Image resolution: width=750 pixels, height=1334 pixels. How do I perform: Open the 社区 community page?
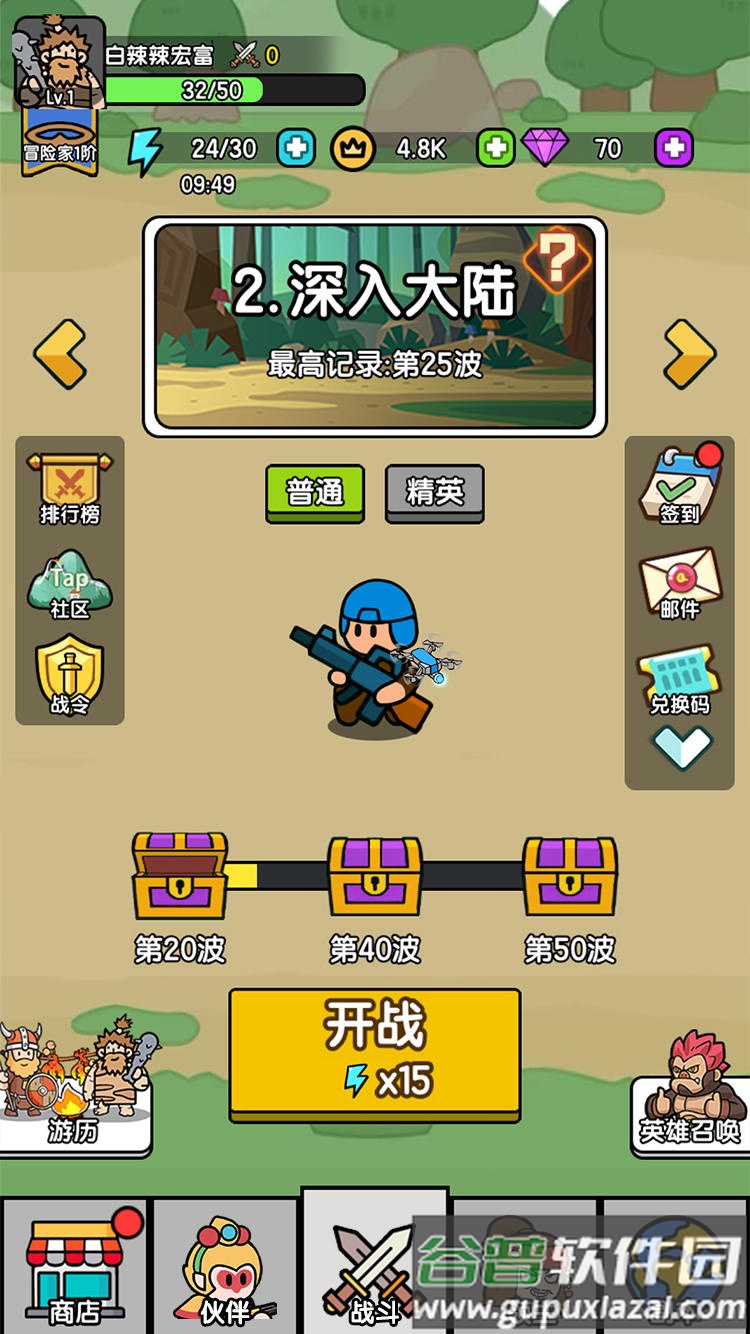point(70,585)
